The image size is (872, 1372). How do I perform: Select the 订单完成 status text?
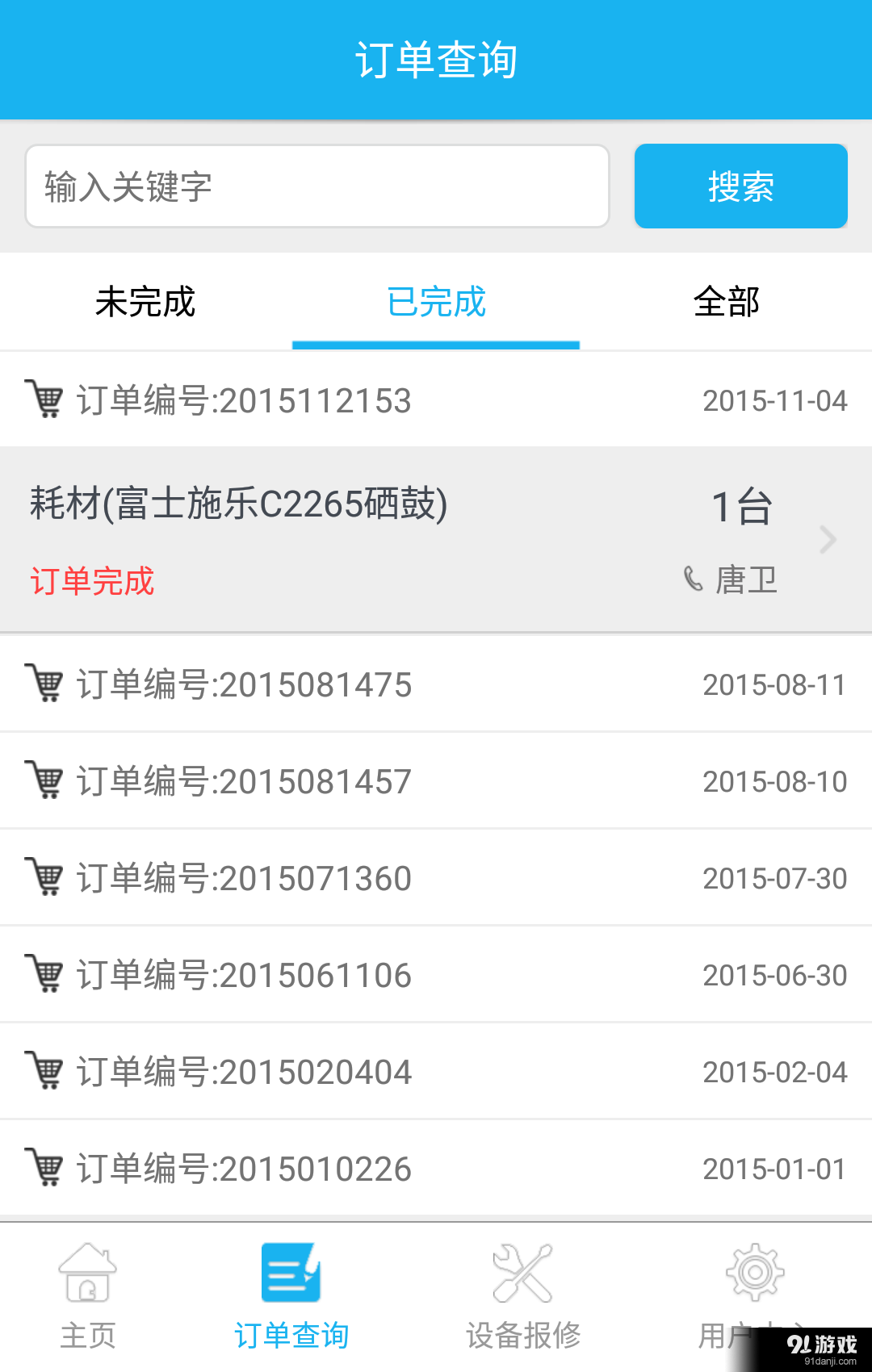(93, 581)
